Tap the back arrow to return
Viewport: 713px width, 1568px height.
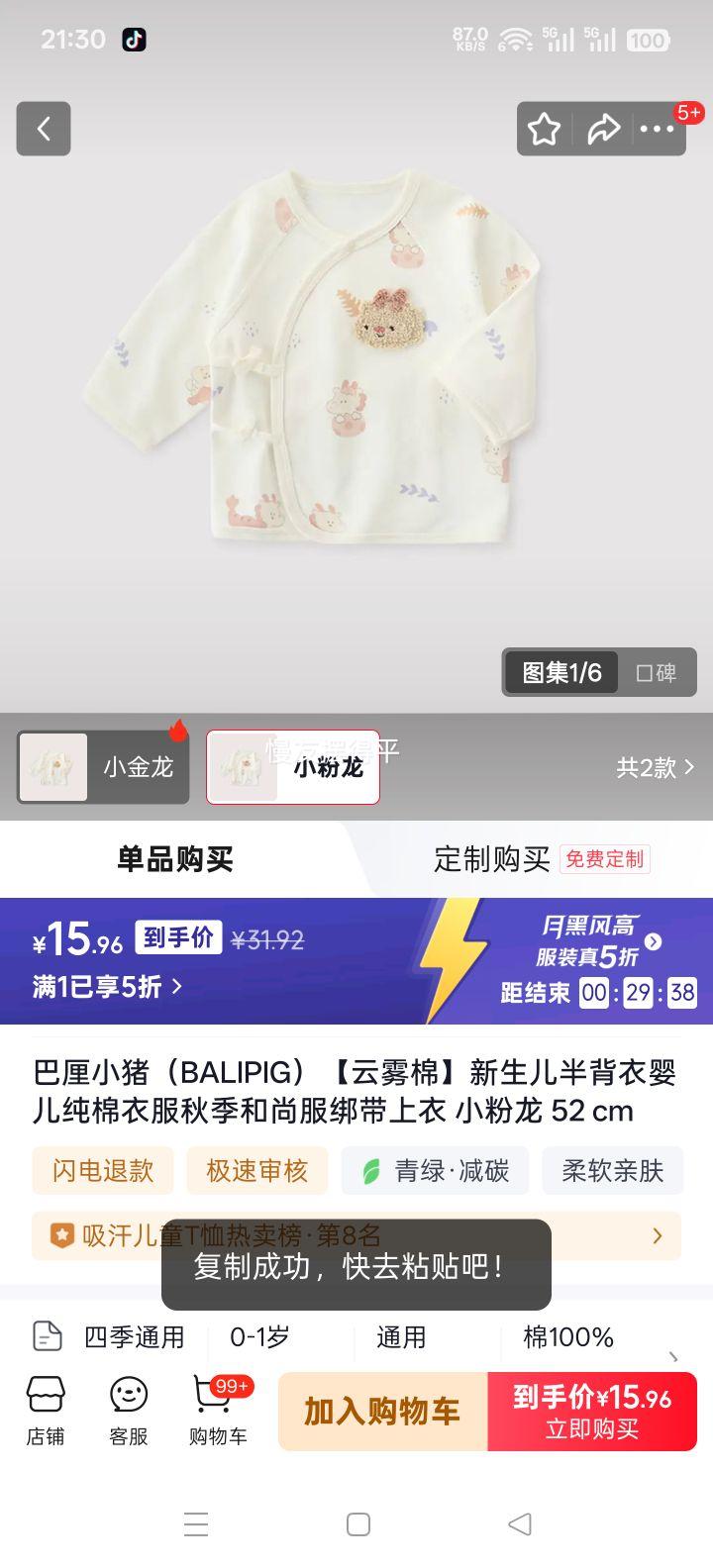43,129
